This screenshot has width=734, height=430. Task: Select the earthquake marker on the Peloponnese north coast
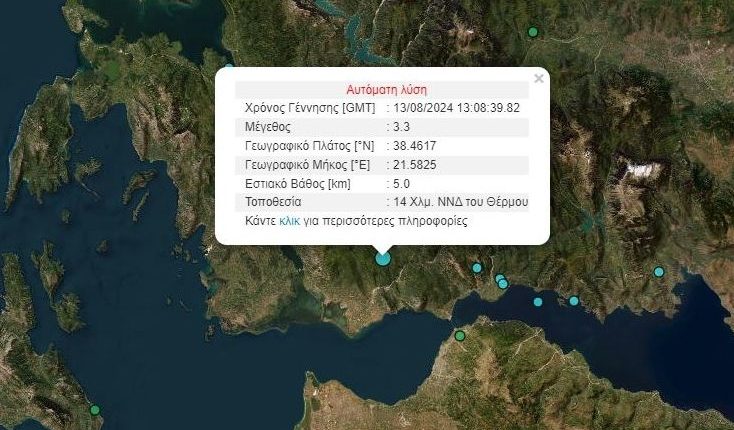click(460, 336)
